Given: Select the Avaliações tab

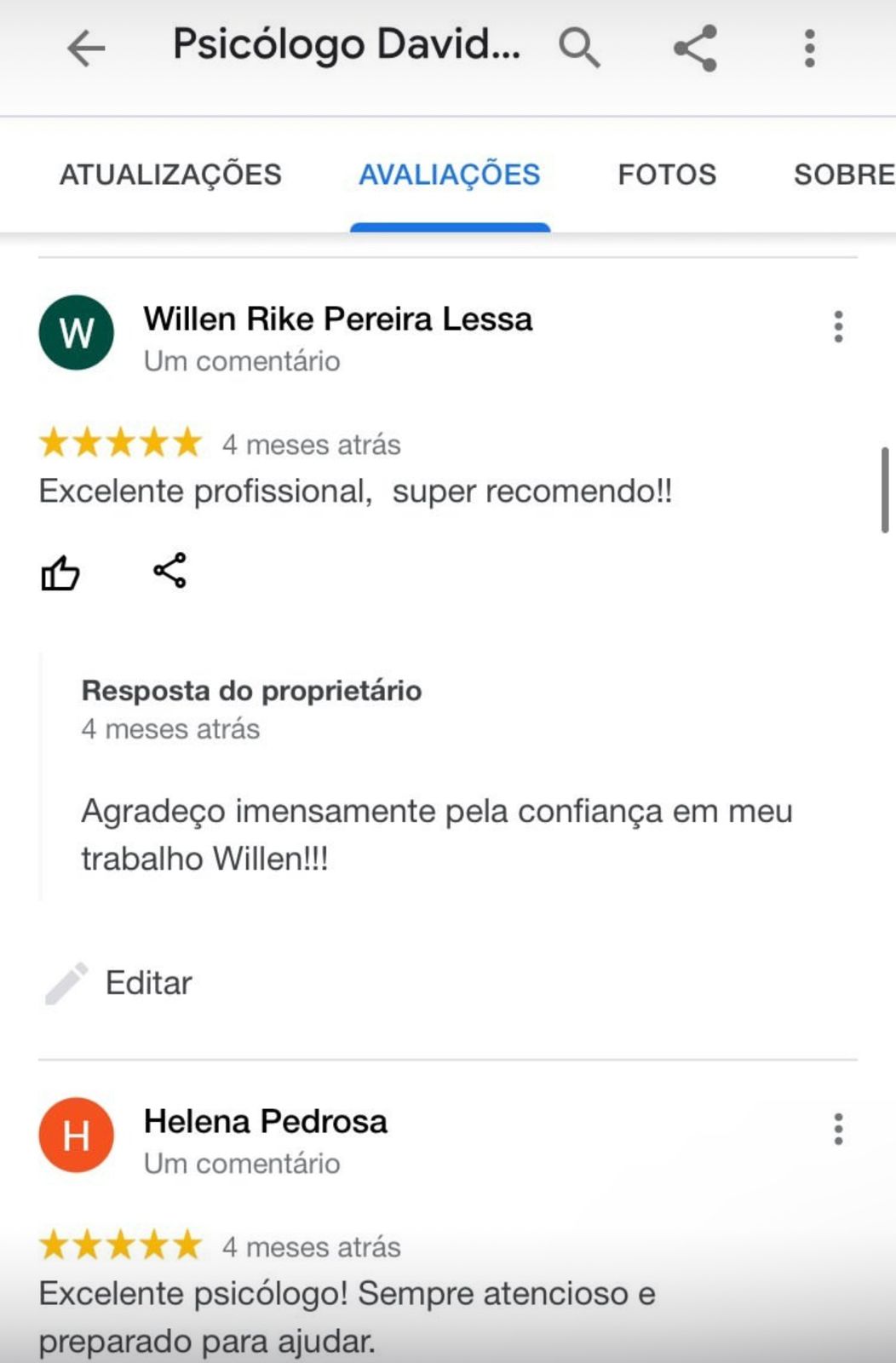Looking at the screenshot, I should tap(450, 175).
